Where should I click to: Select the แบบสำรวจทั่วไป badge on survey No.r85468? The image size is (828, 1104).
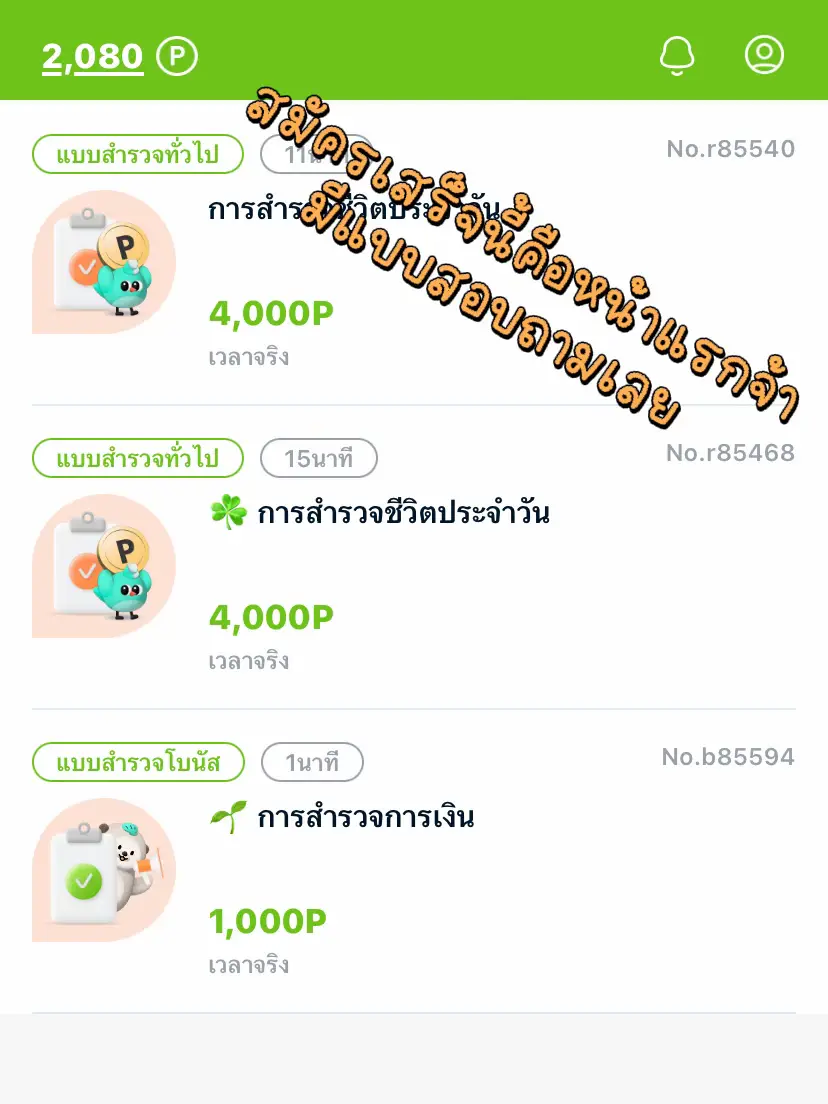tap(138, 458)
